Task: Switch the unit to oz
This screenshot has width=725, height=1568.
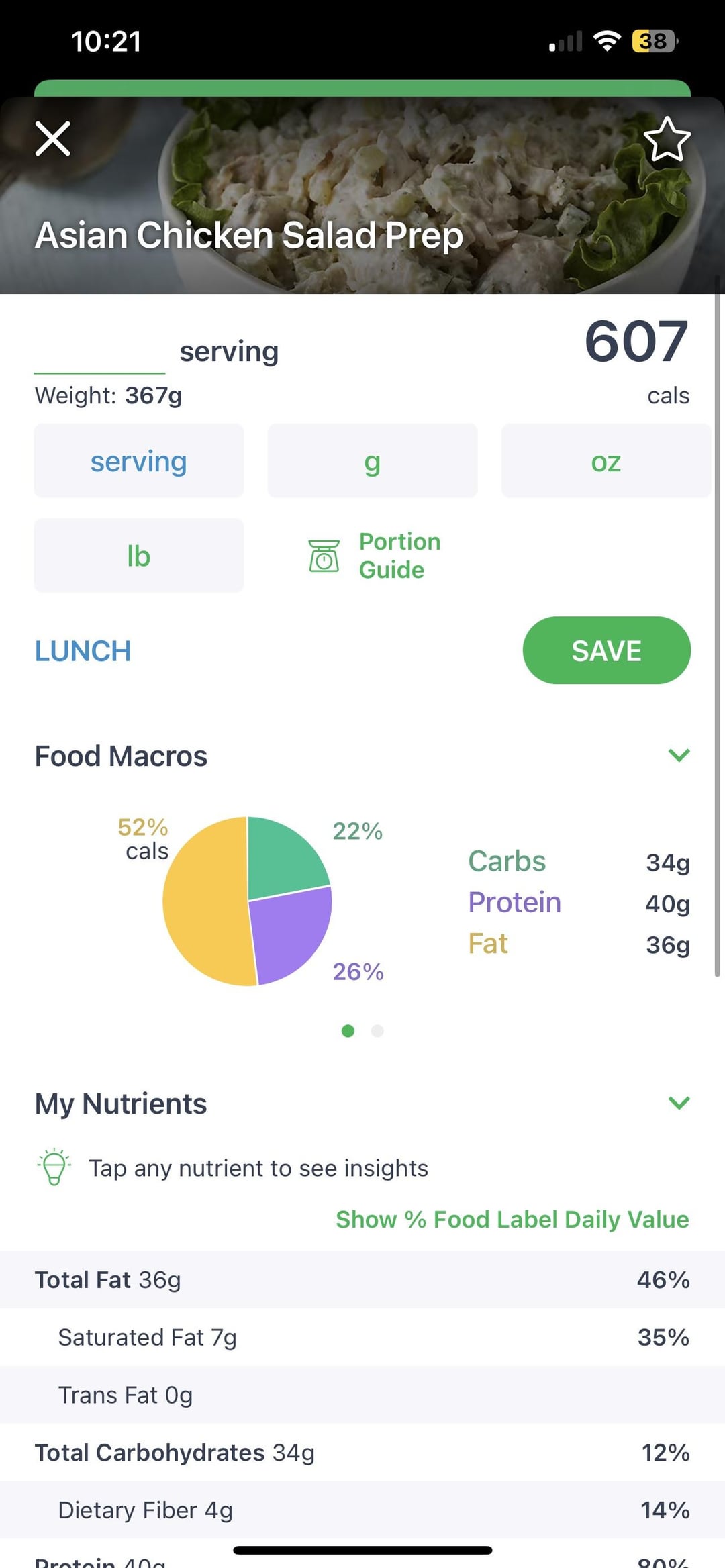Action: [606, 461]
